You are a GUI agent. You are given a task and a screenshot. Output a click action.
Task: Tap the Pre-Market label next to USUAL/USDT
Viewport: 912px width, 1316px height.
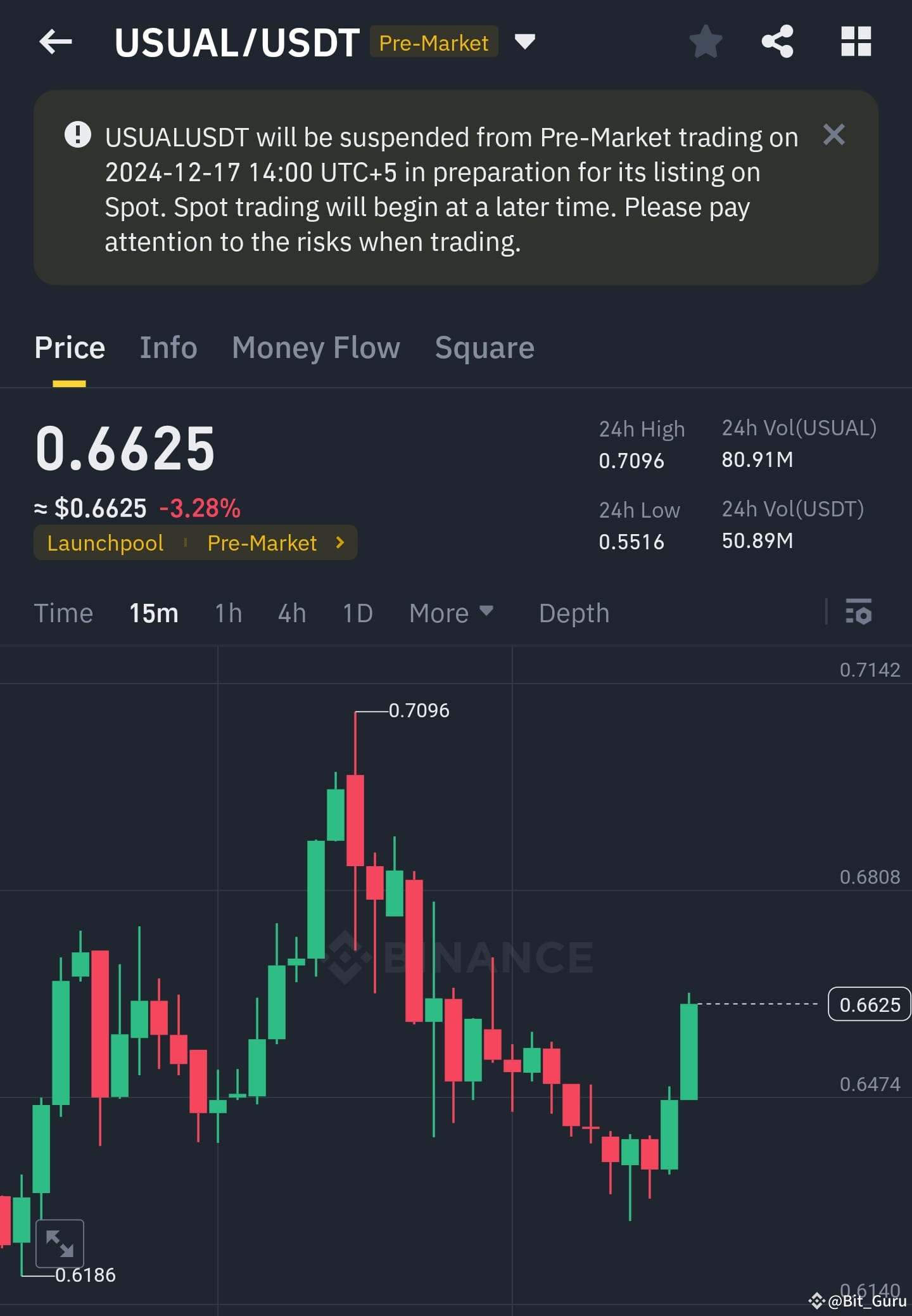point(434,42)
